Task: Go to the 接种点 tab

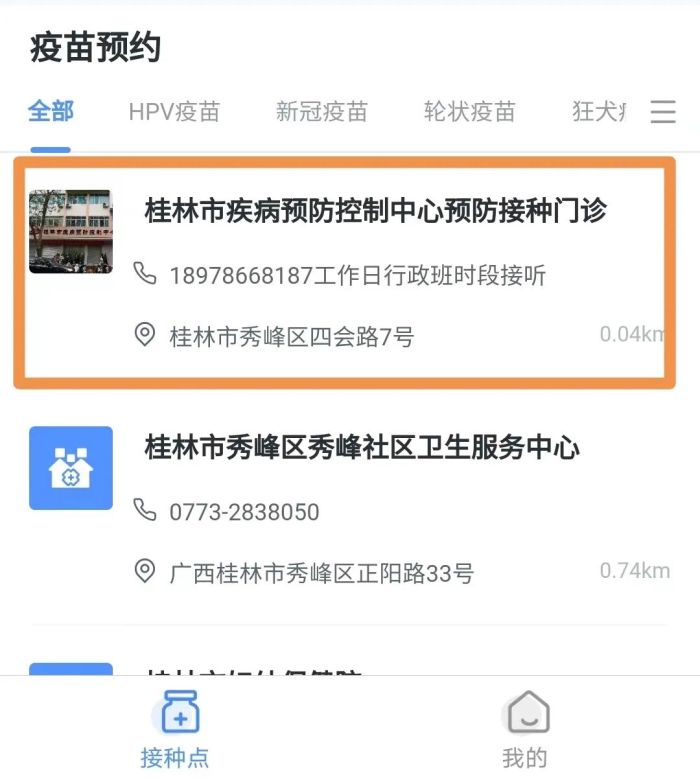Action: (x=175, y=731)
